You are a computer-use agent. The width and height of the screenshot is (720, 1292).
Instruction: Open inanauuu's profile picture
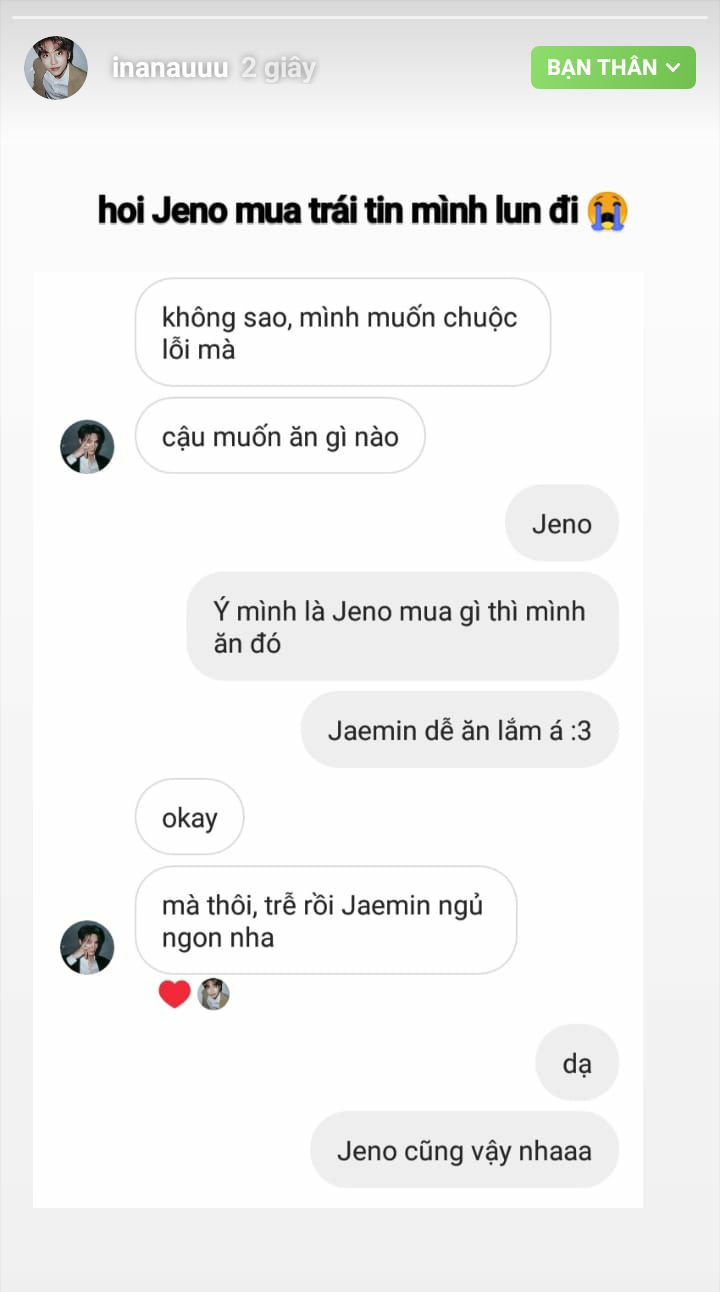tap(56, 68)
